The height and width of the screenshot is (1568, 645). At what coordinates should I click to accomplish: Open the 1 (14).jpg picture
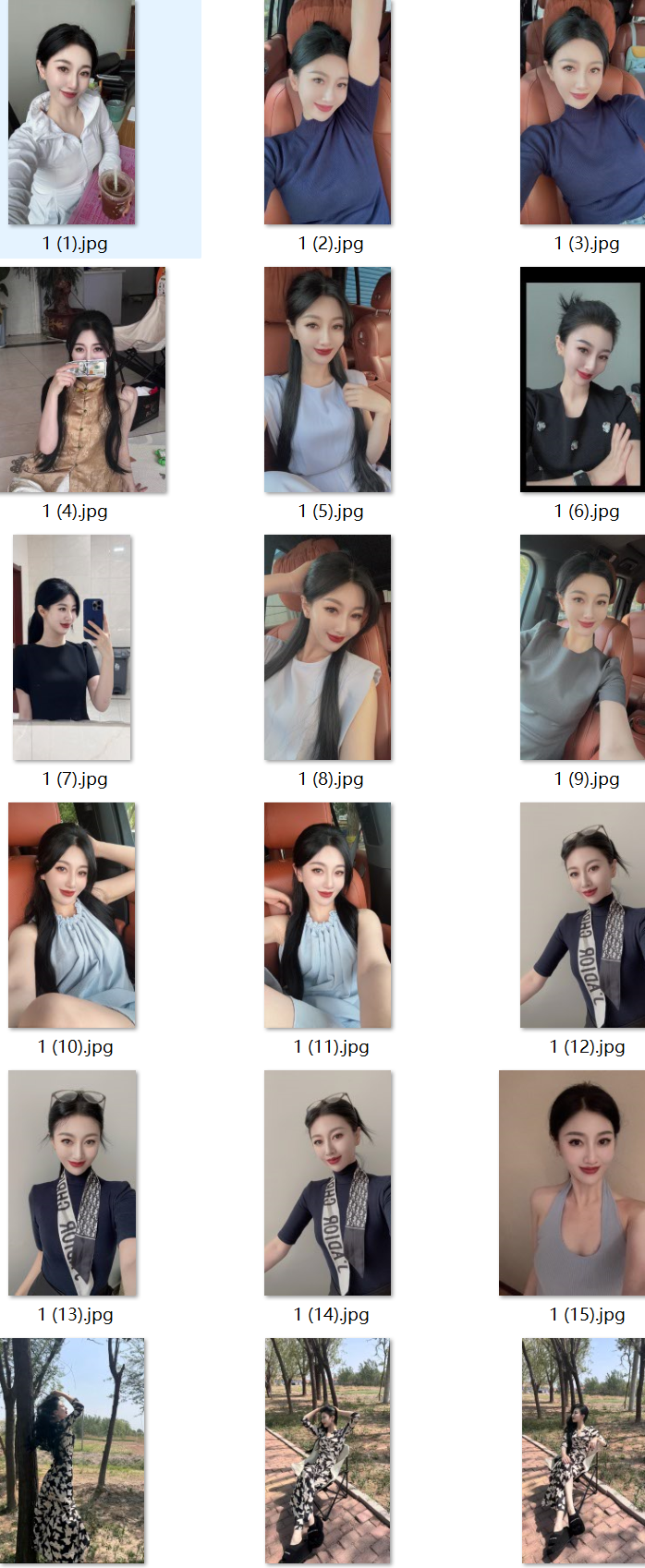click(x=328, y=1183)
